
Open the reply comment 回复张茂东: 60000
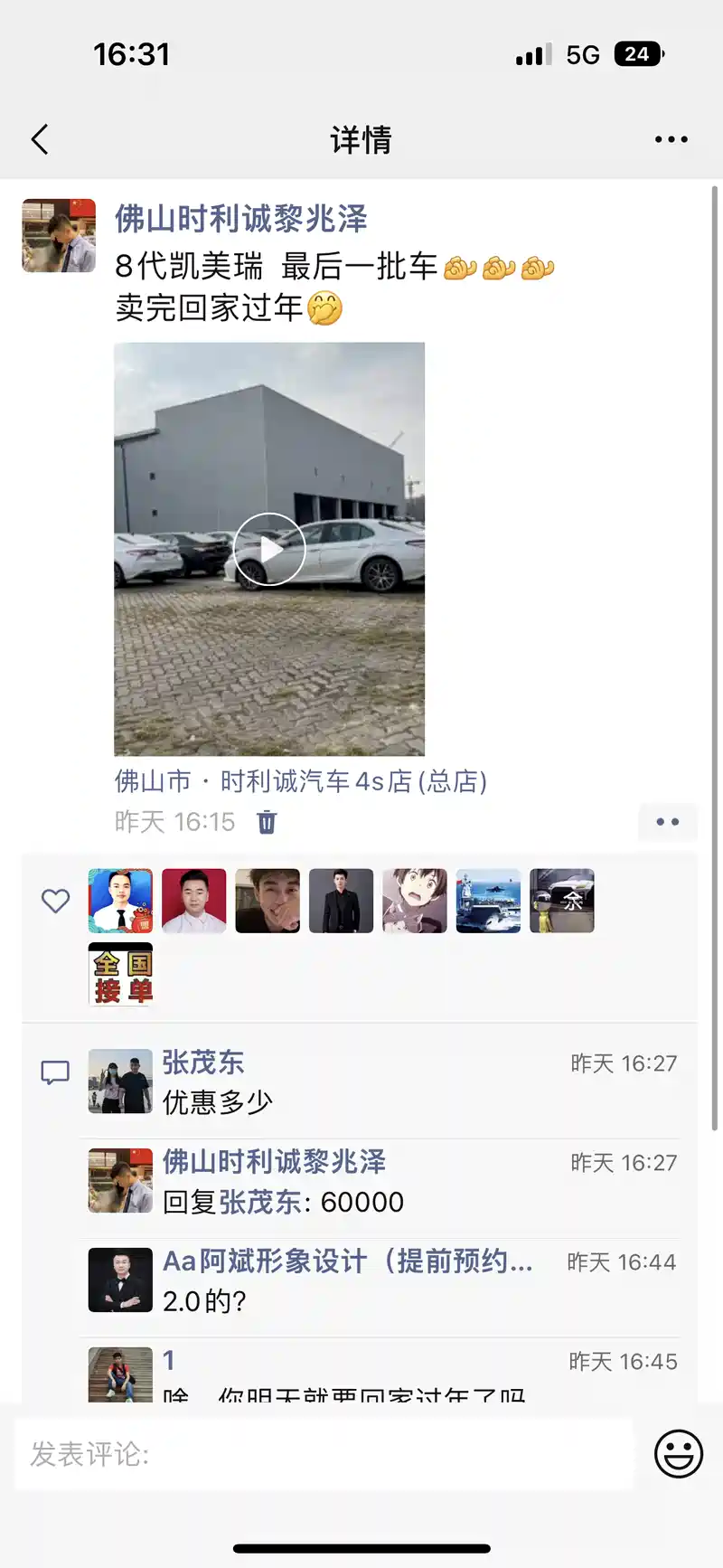coord(283,1202)
